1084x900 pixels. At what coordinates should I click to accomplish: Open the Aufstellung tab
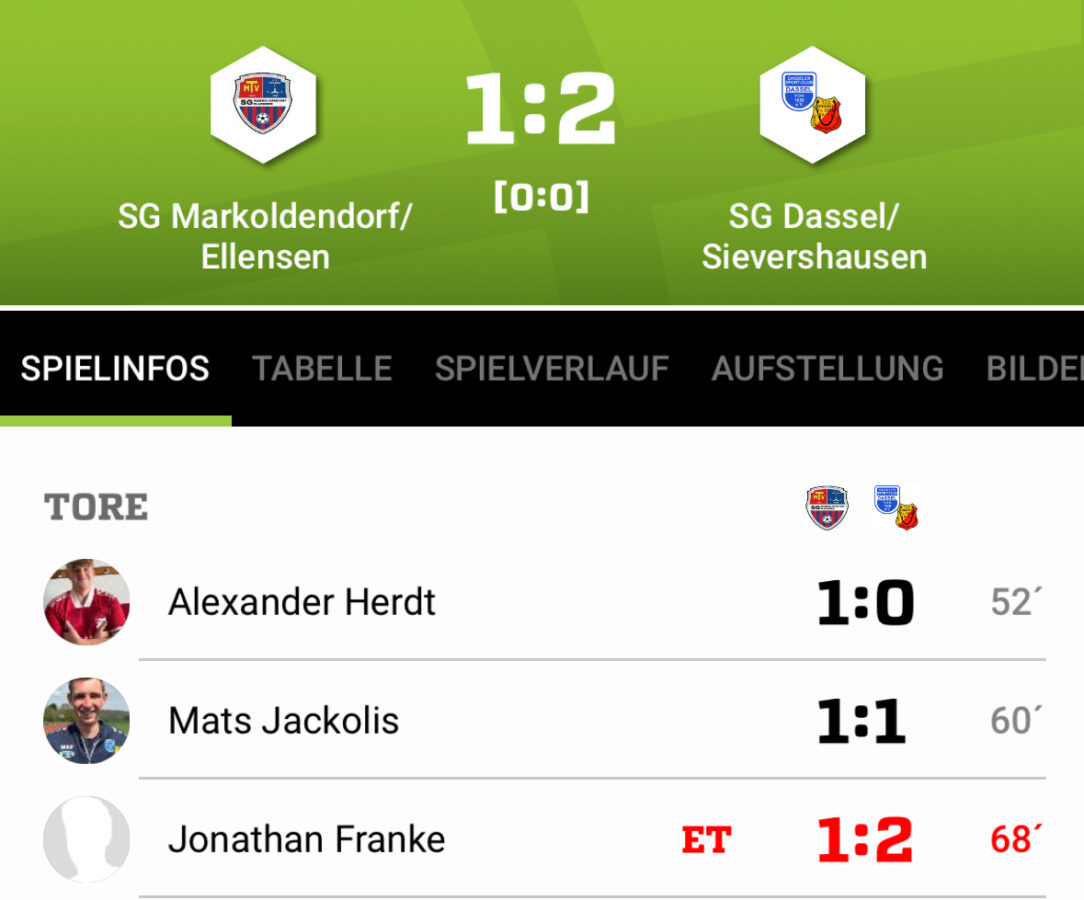pos(827,369)
